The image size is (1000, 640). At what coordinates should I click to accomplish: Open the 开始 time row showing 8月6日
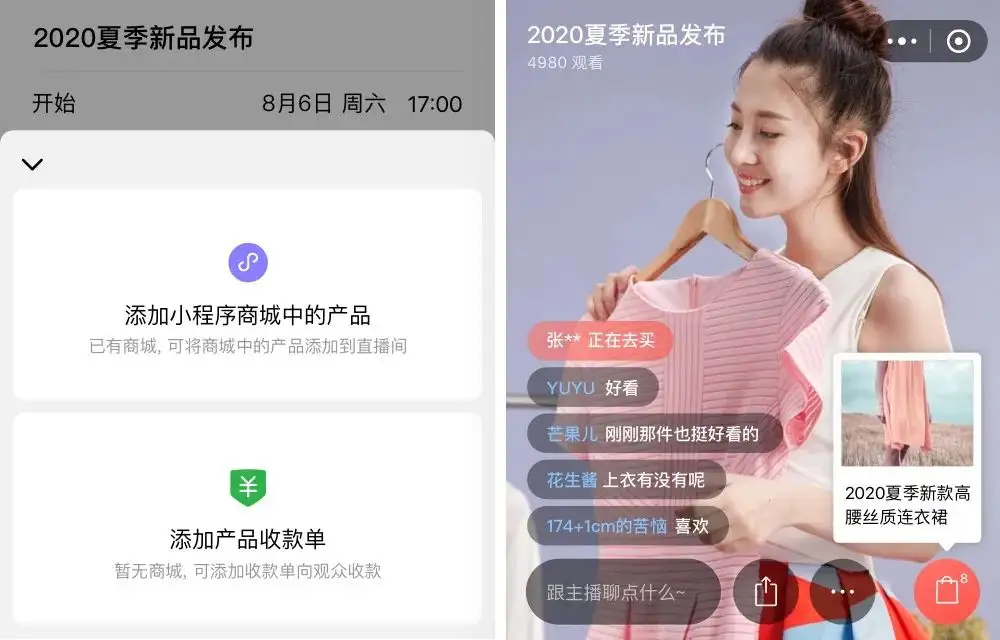(x=247, y=103)
